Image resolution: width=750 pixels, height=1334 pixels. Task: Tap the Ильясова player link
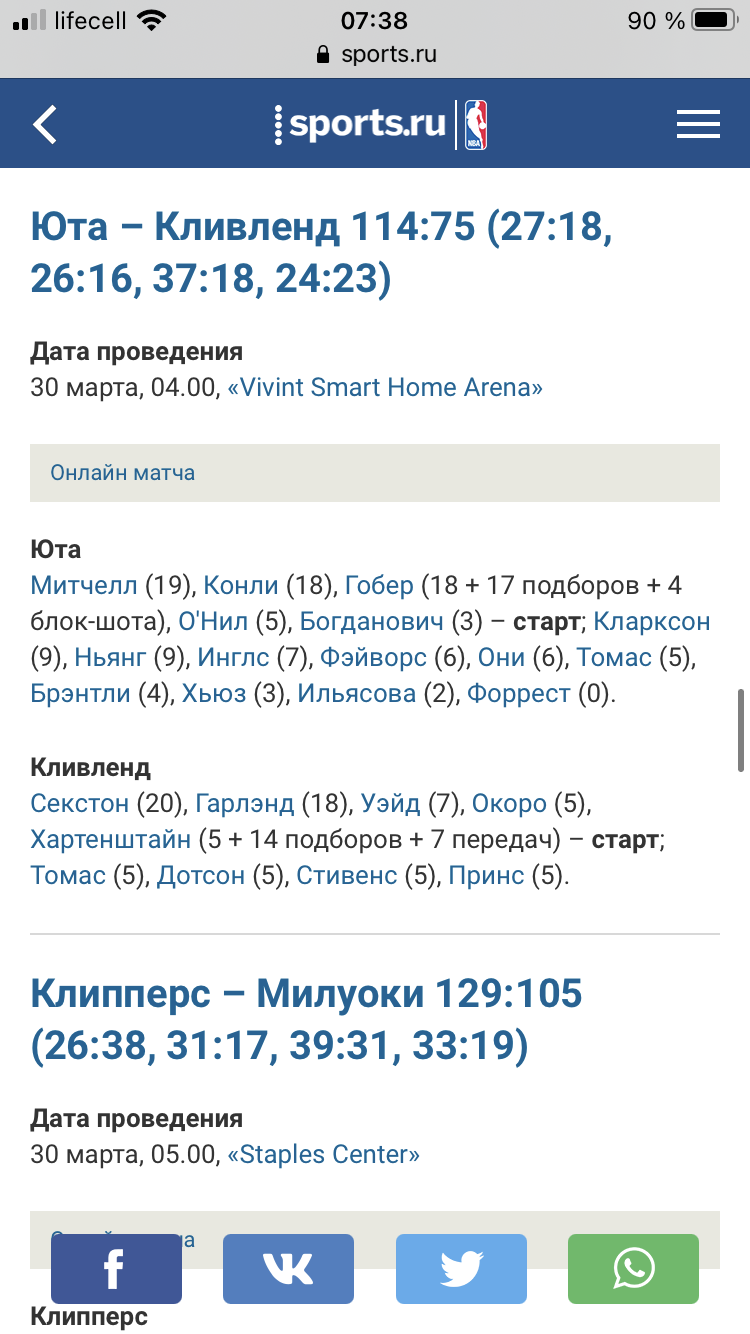(357, 694)
